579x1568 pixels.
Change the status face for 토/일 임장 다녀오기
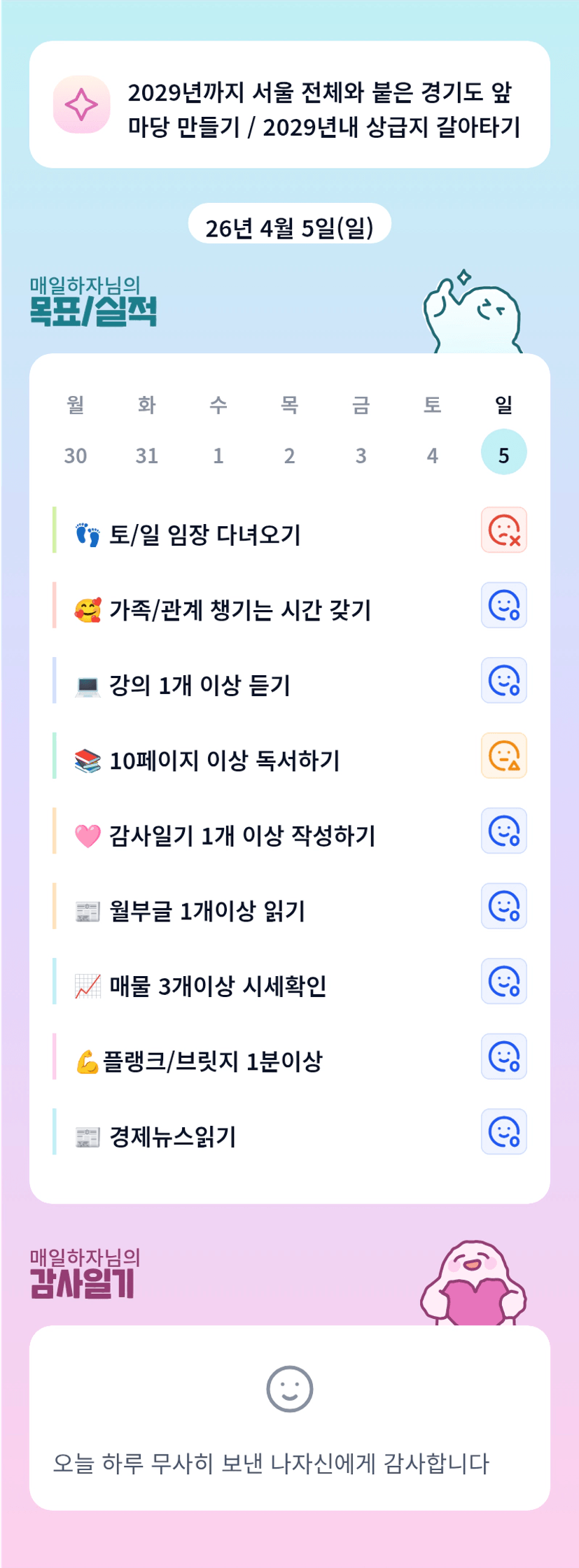(503, 530)
